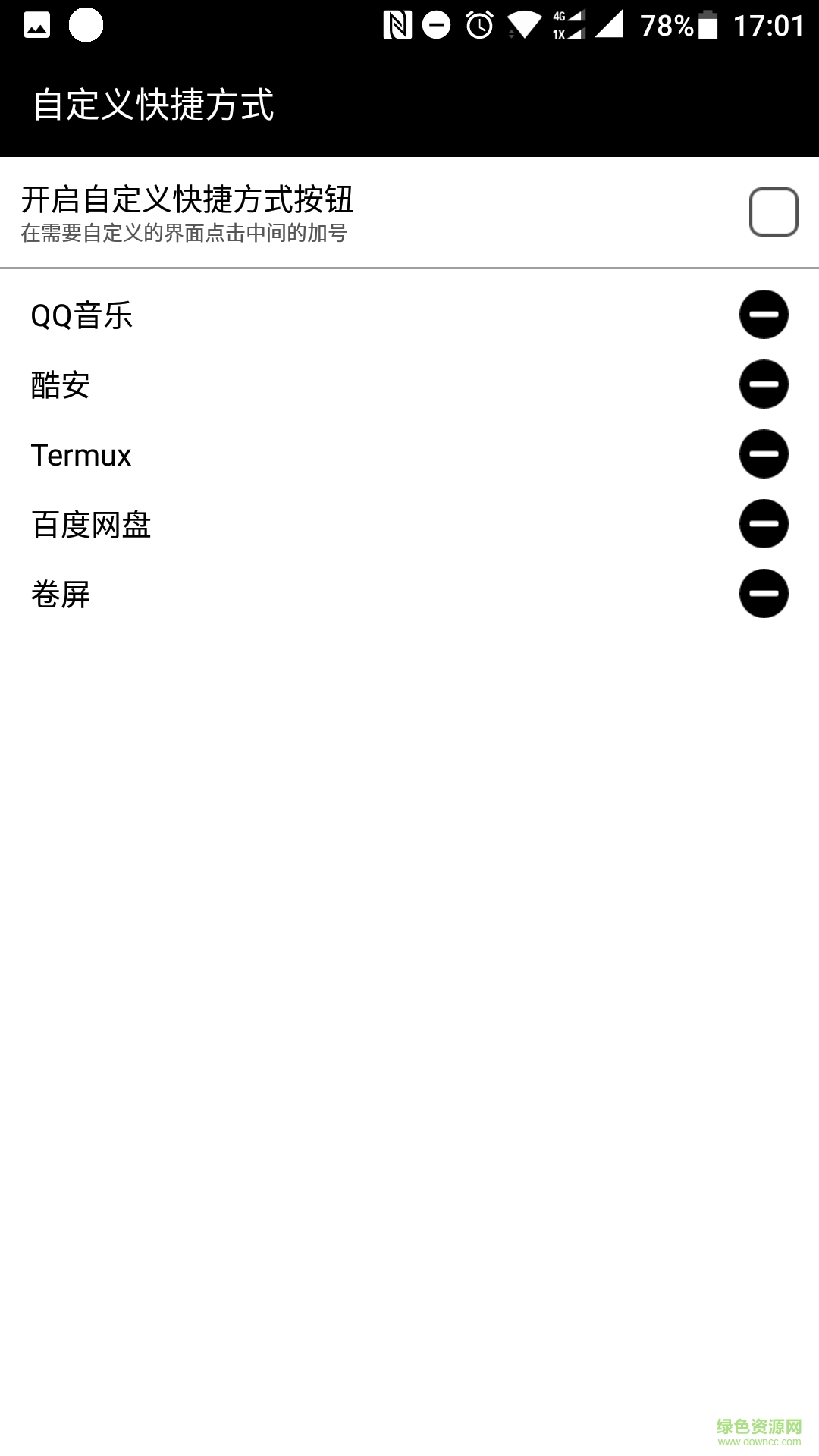Remove Termux from the shortcut list
This screenshot has height=1456, width=819.
764,455
